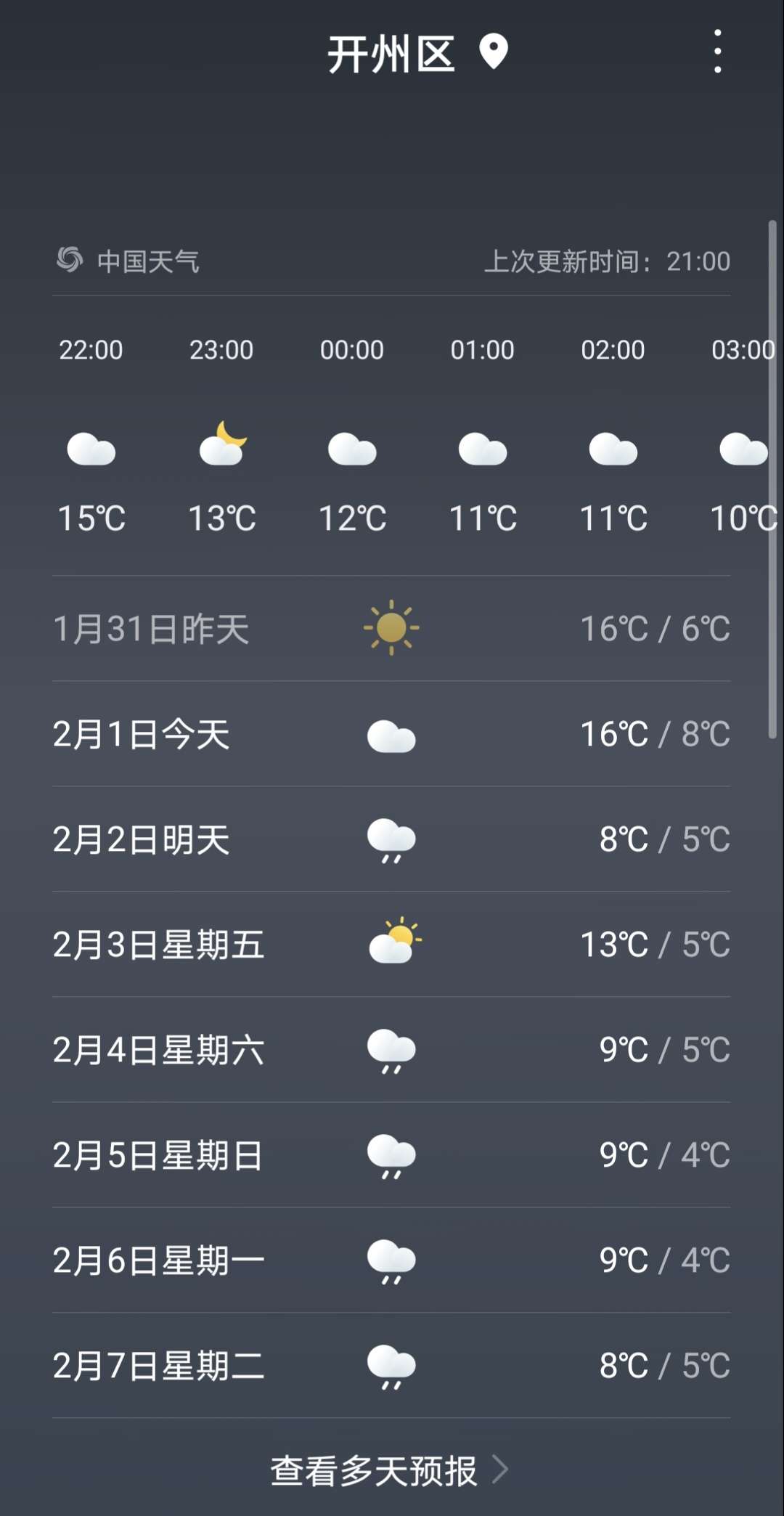Open the three-dot overflow menu
Screen dimensions: 784x1516
point(717,52)
